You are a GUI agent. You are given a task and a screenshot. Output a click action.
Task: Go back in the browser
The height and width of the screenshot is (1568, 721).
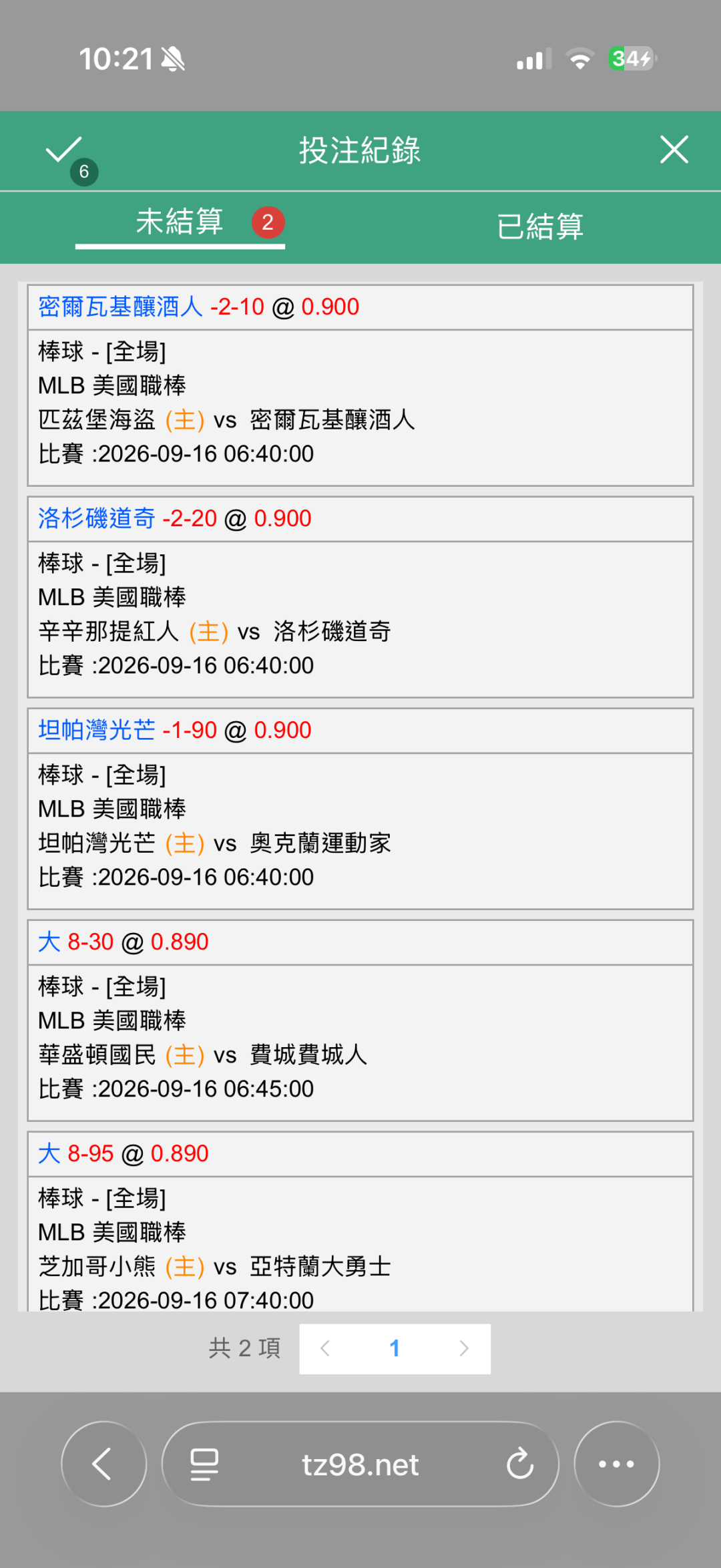[103, 1464]
